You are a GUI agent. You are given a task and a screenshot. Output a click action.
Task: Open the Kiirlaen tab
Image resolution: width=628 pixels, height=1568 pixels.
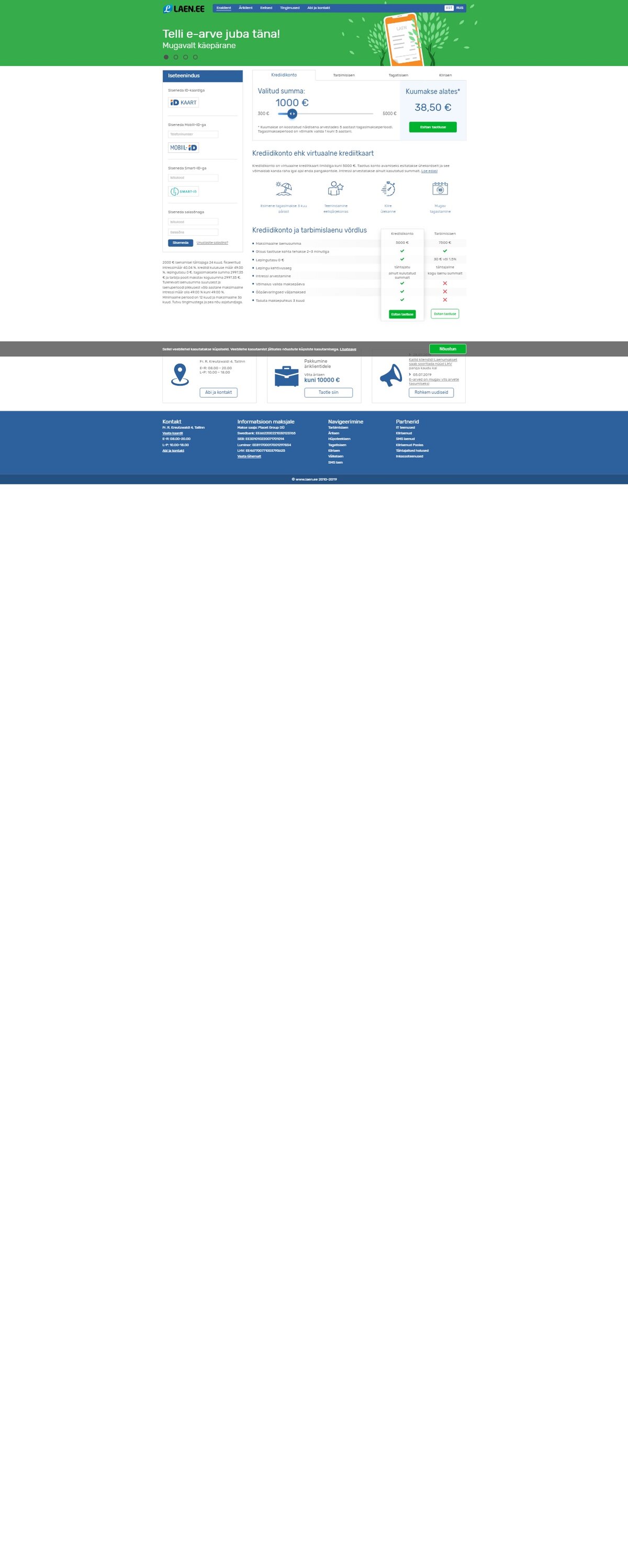445,75
